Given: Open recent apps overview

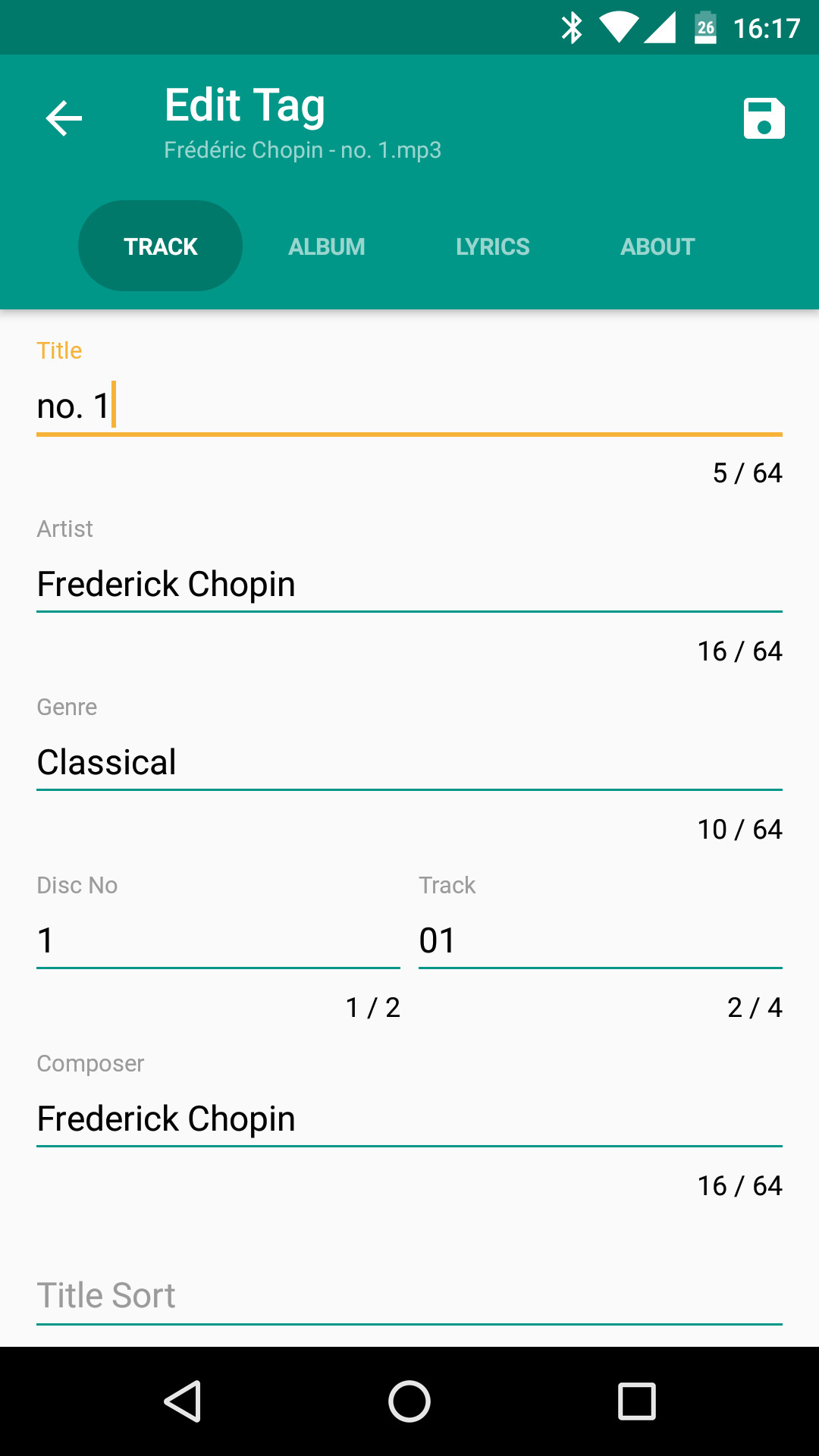Looking at the screenshot, I should tap(637, 1401).
